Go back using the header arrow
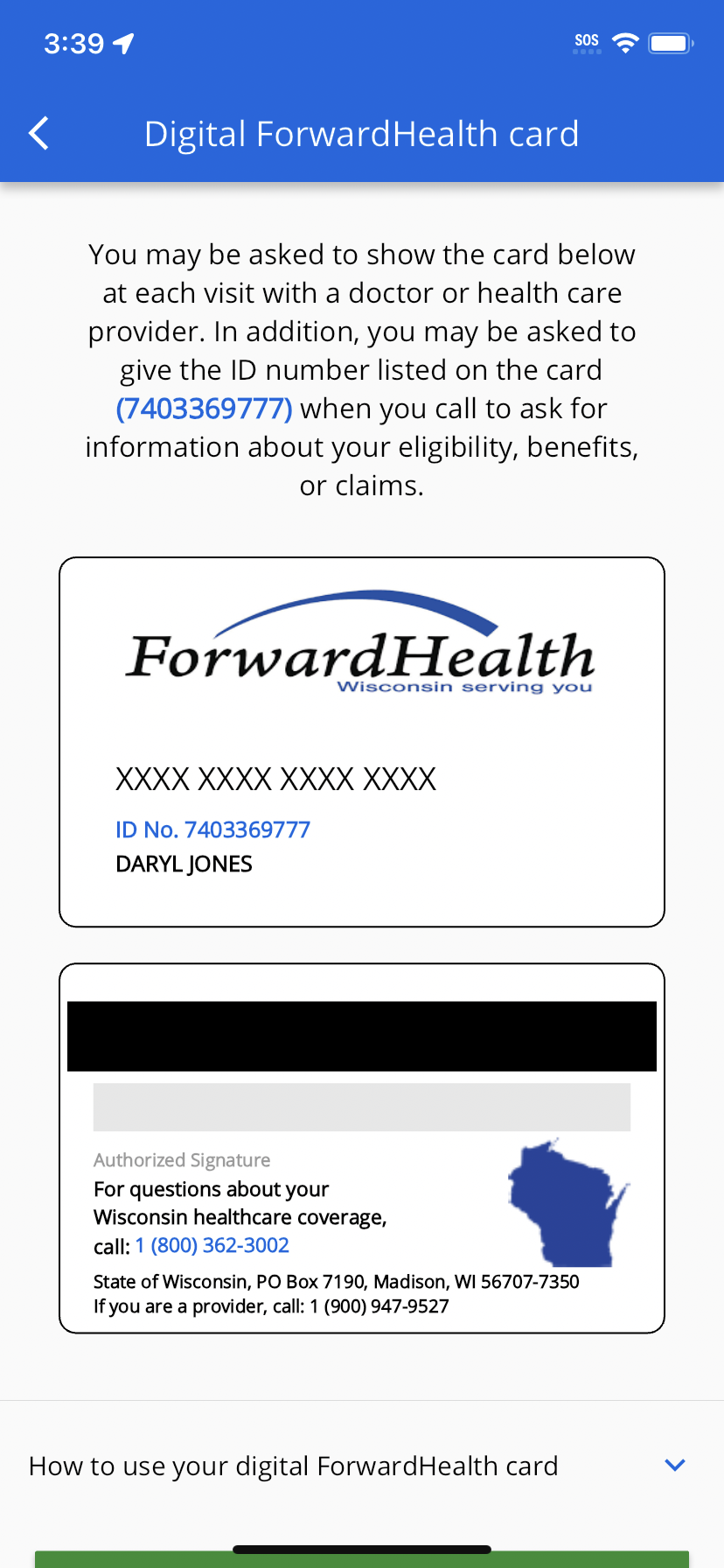This screenshot has width=724, height=1568. [x=38, y=134]
